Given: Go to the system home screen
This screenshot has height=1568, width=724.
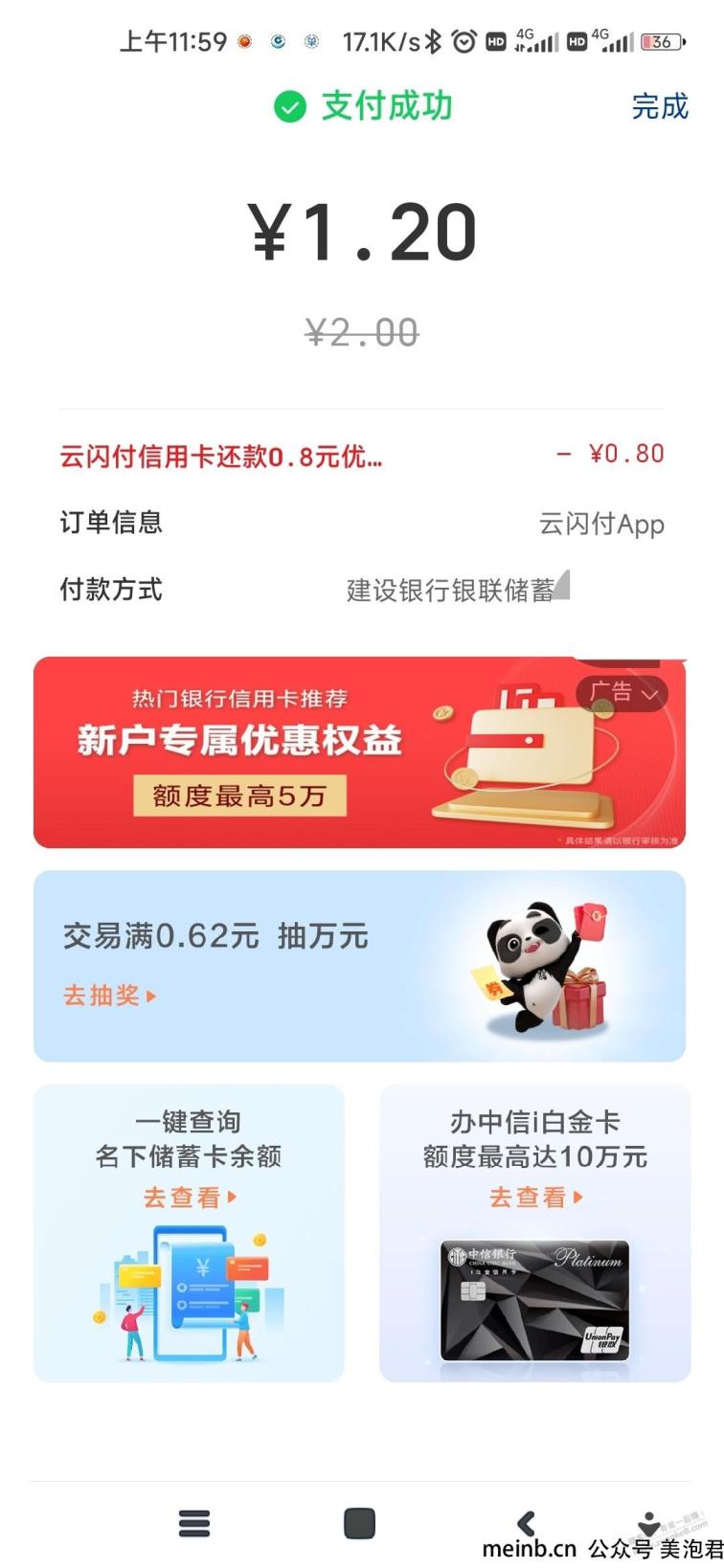Looking at the screenshot, I should (359, 1522).
